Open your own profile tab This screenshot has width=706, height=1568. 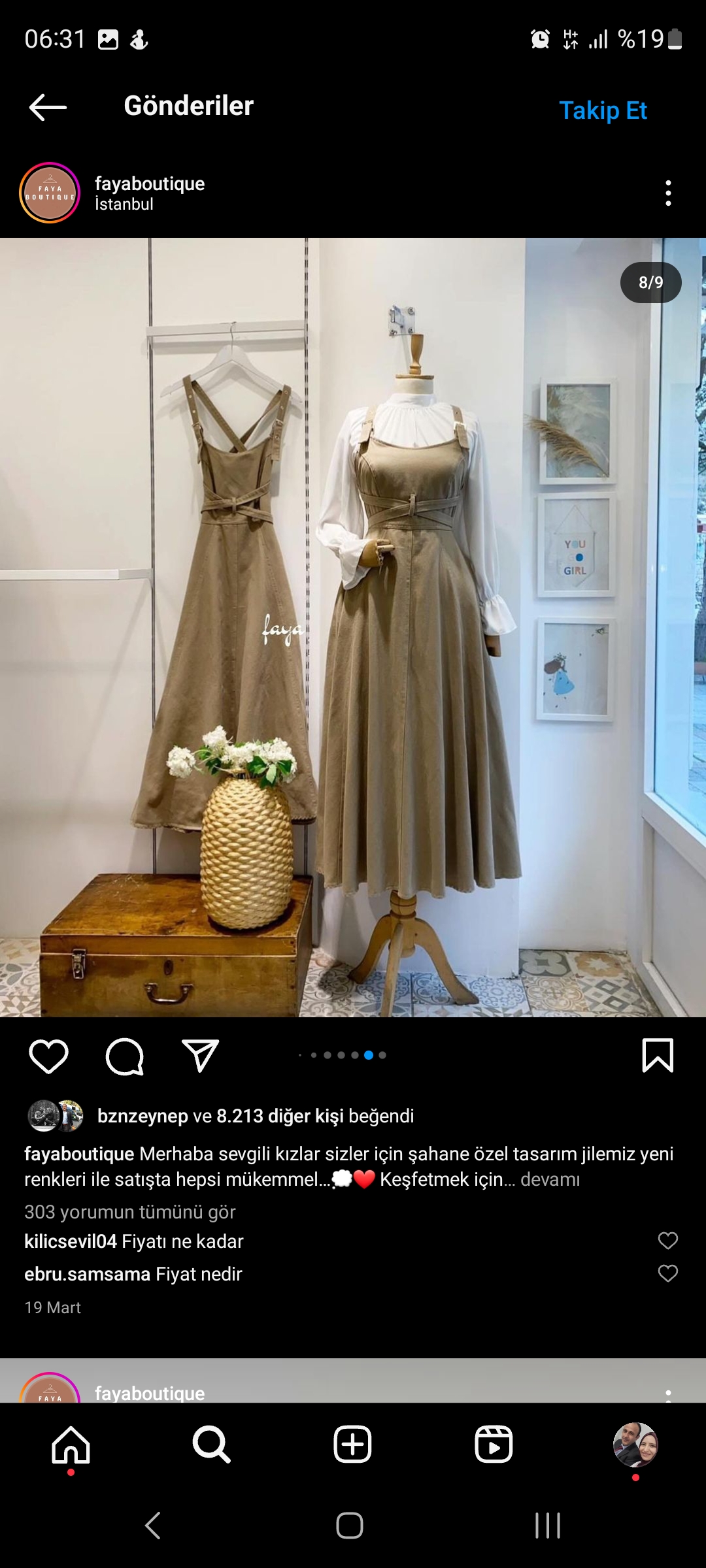coord(635,1445)
